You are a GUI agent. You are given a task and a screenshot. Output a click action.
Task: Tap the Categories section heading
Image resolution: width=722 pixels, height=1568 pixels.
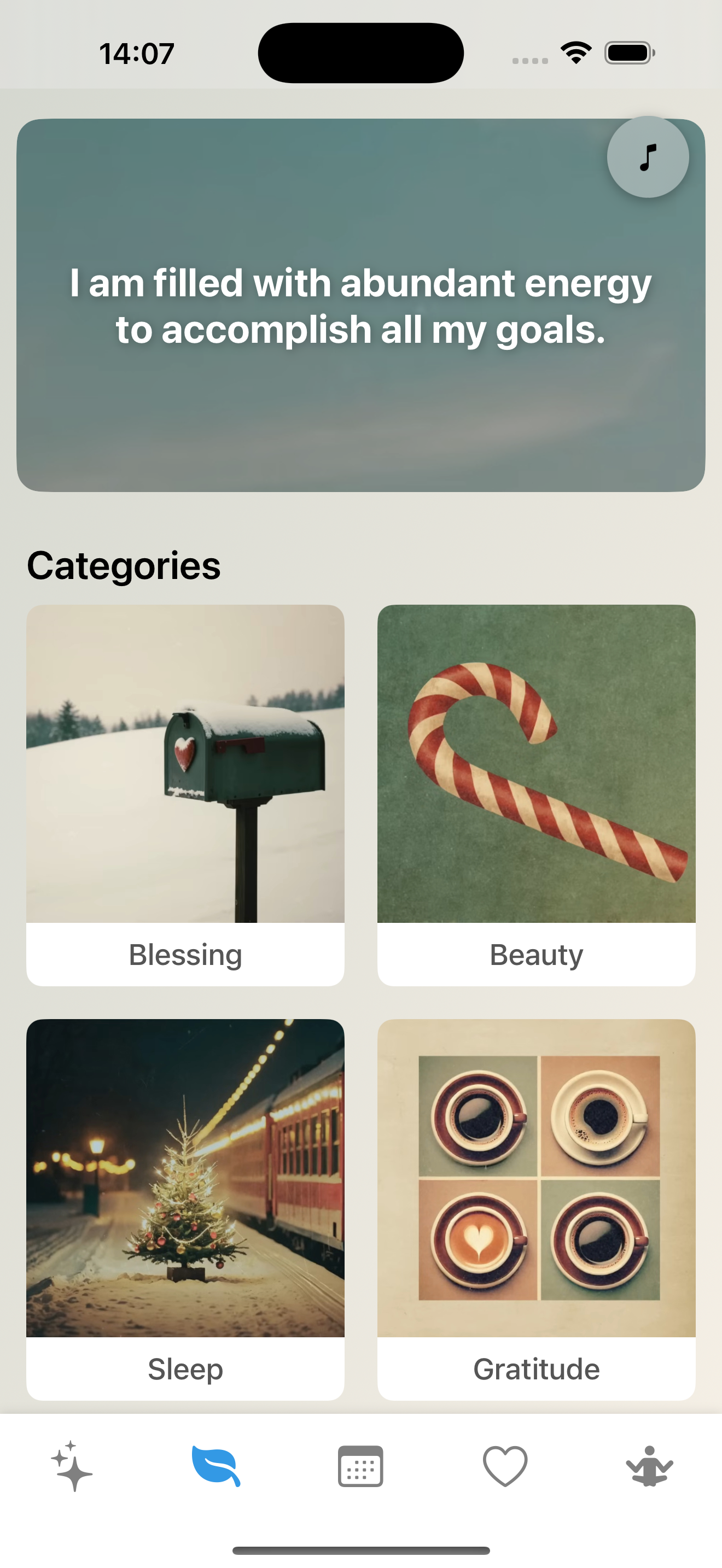[124, 565]
